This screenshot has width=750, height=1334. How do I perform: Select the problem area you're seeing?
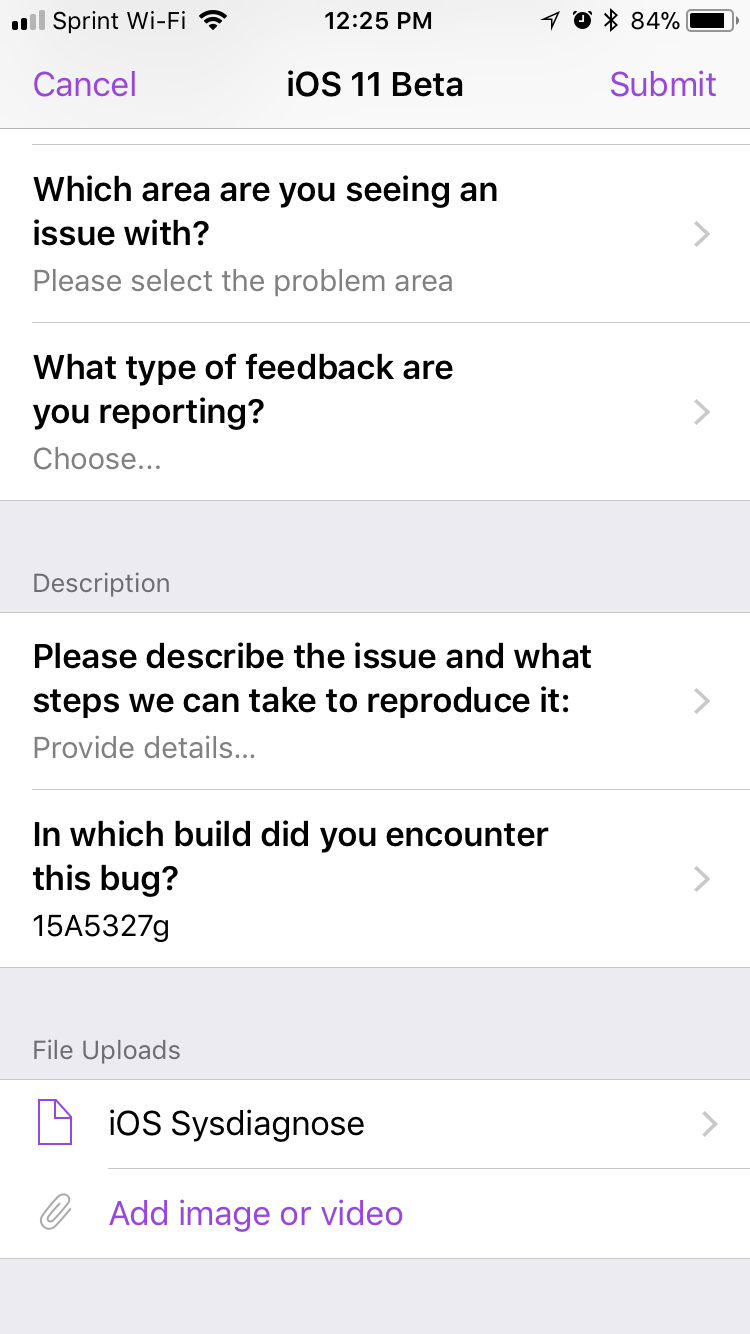[x=375, y=234]
